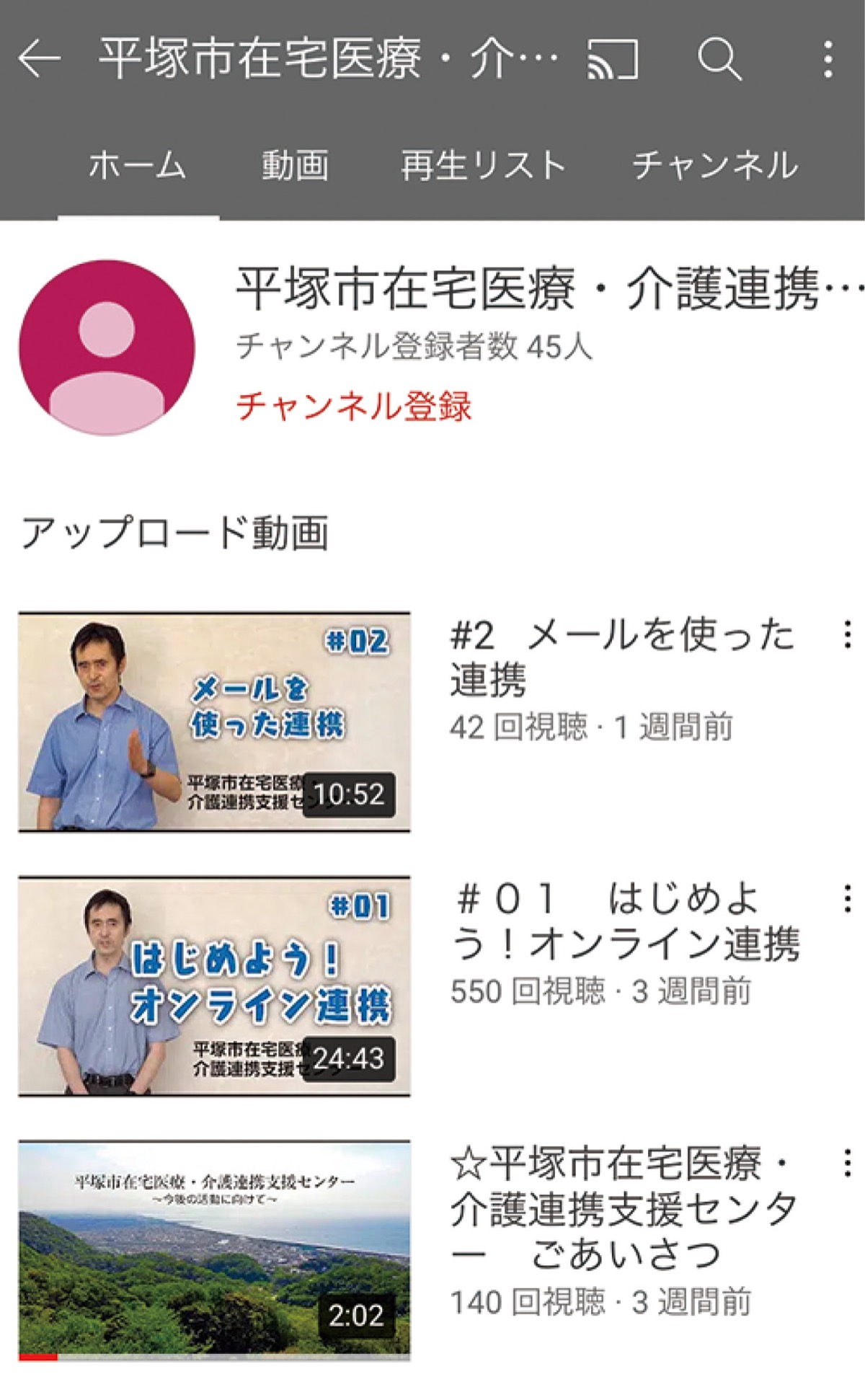This screenshot has width=865, height=1400.
Task: Play the #2 メールを使った連携 video
Action: coord(214,722)
